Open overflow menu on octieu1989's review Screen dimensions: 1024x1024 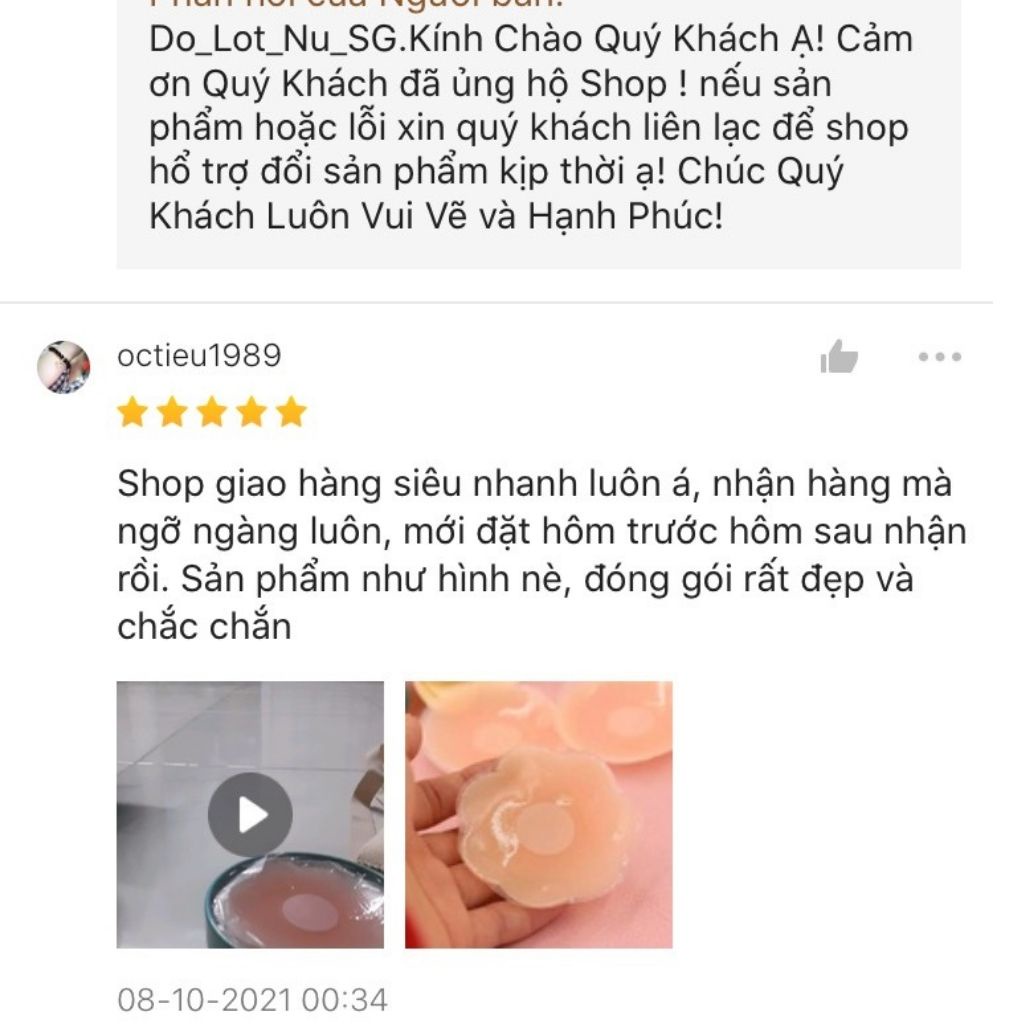coord(939,357)
